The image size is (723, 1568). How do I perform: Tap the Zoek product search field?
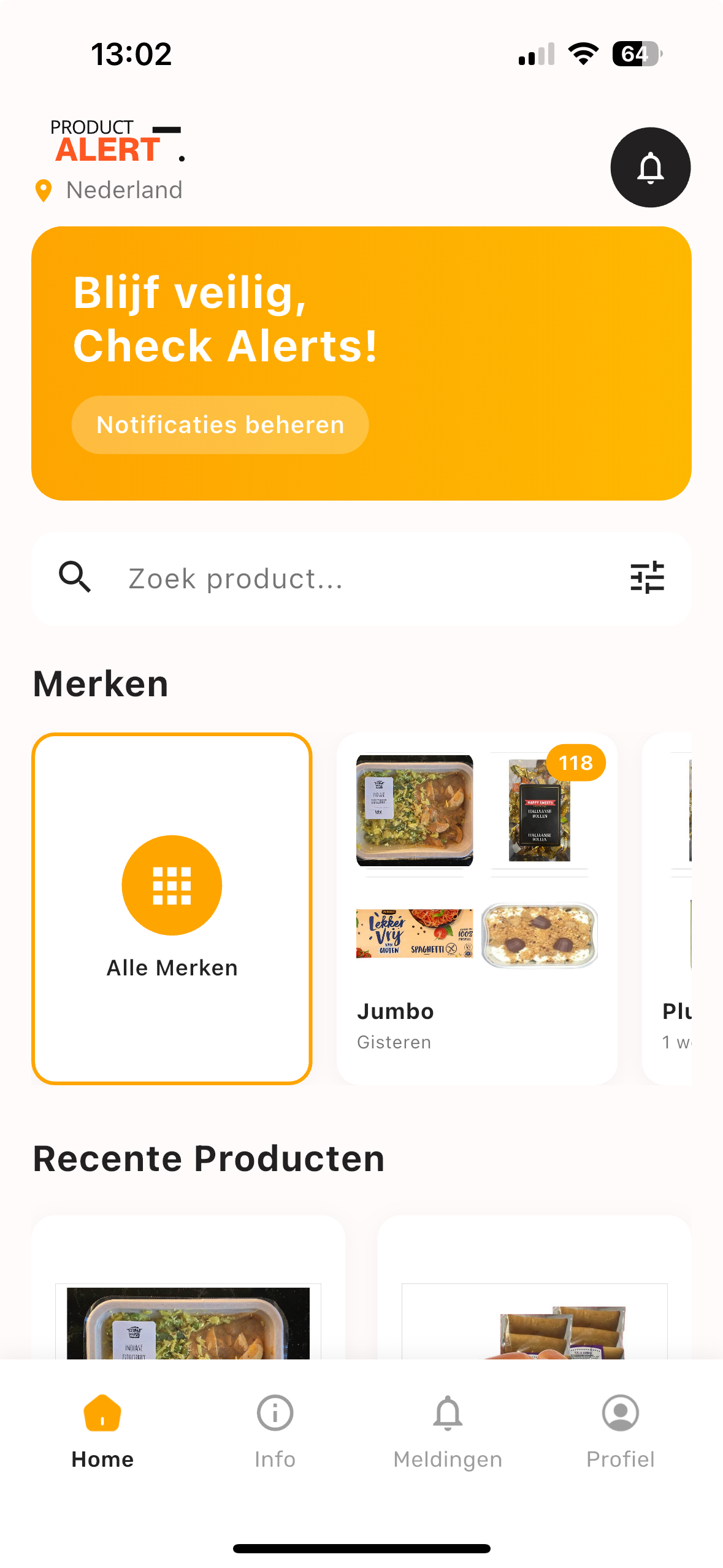click(307, 577)
